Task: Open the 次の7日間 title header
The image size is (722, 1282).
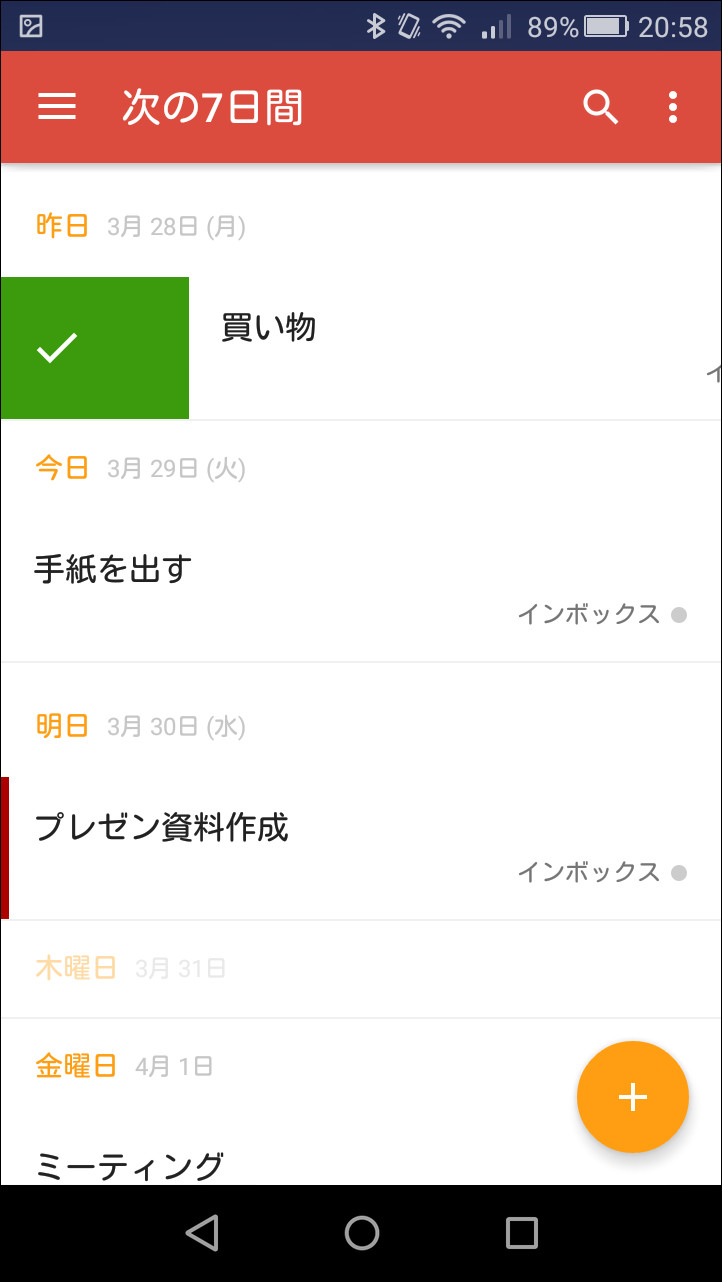Action: pyautogui.click(x=211, y=107)
